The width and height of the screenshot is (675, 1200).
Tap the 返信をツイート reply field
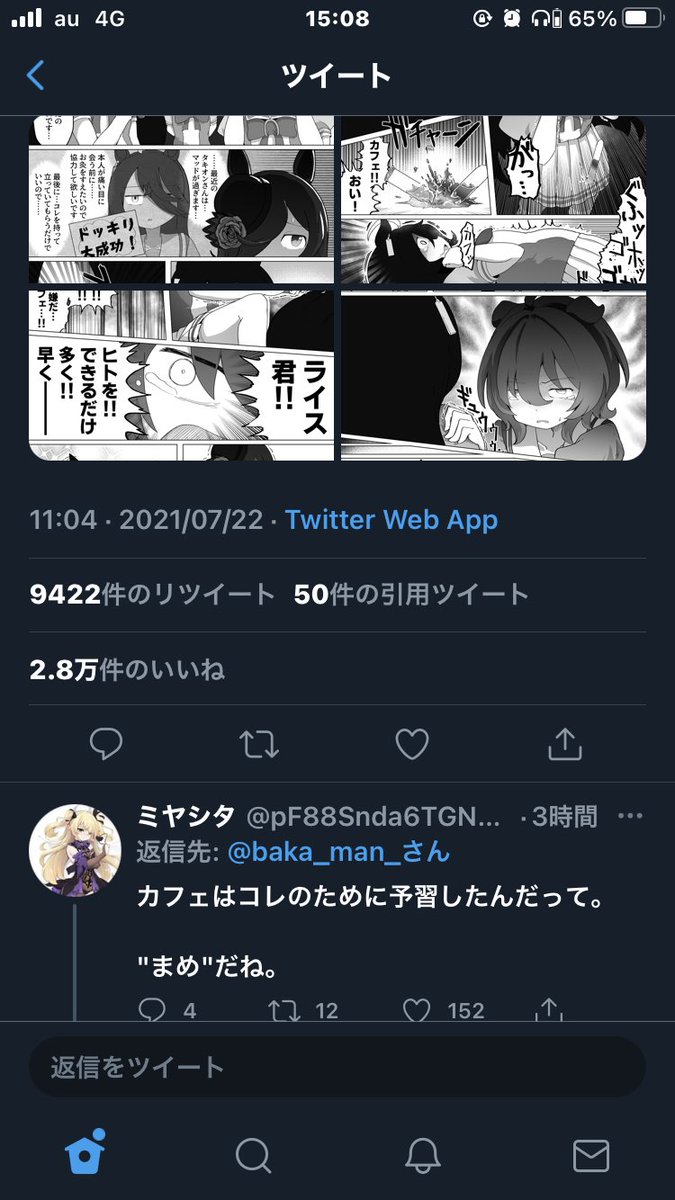pos(337,1067)
